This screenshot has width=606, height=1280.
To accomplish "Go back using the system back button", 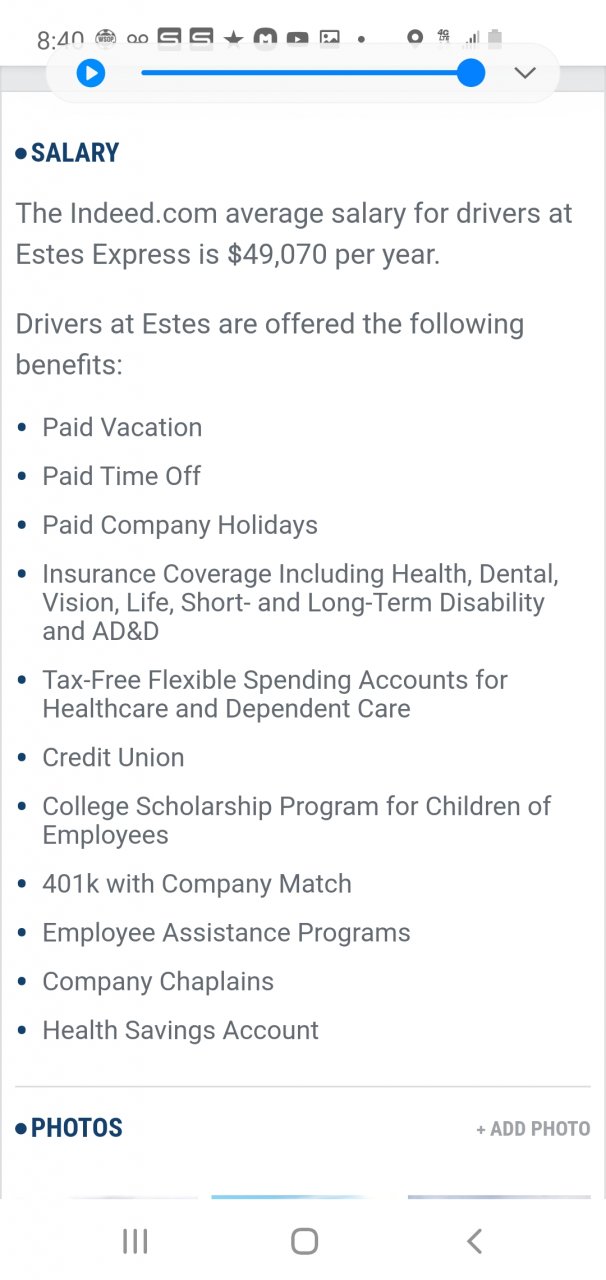I will tap(474, 1241).
